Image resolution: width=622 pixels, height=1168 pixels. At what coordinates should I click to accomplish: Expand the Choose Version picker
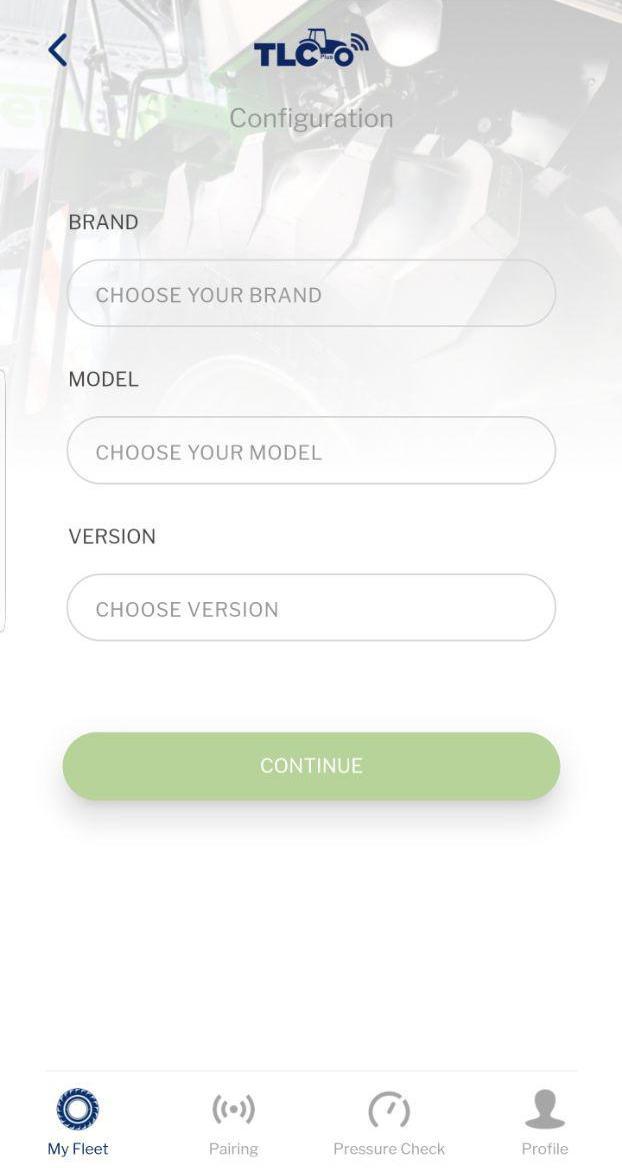tap(311, 608)
